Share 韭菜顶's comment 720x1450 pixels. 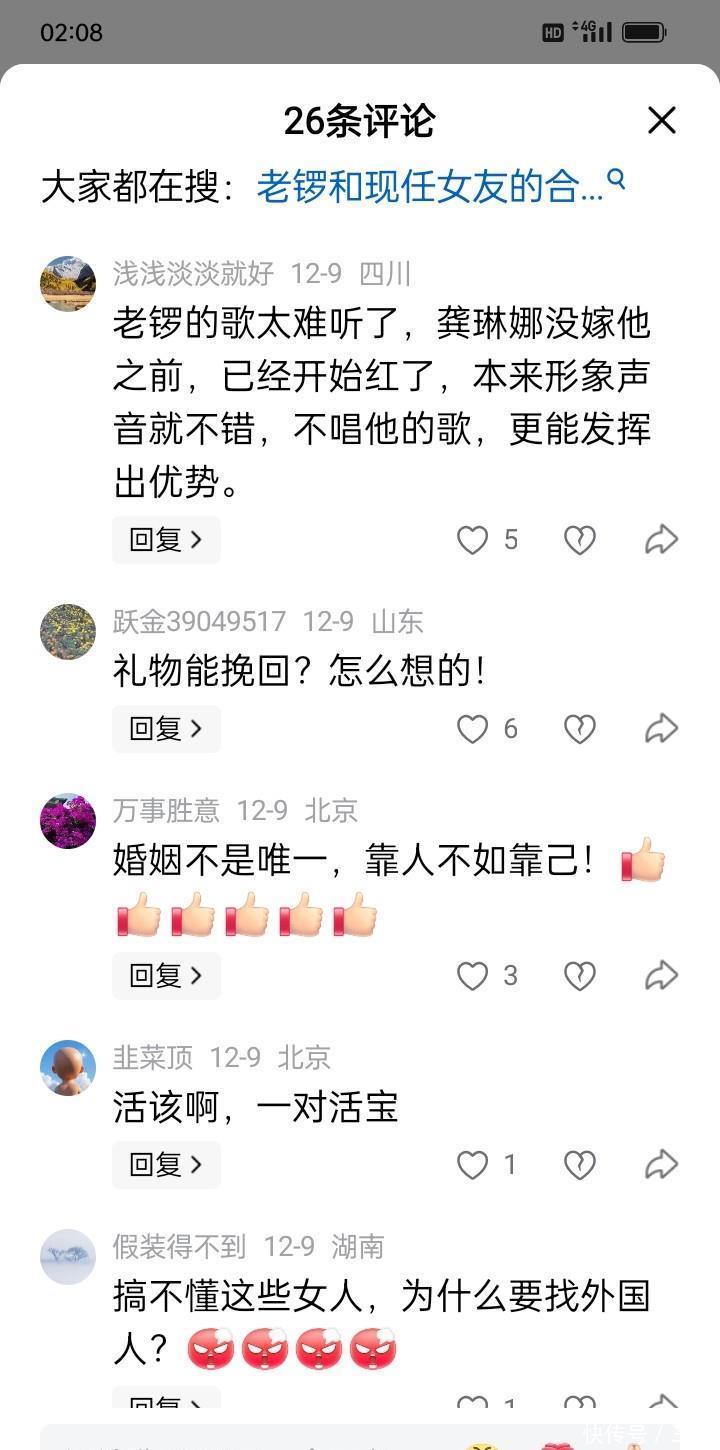click(x=661, y=1165)
